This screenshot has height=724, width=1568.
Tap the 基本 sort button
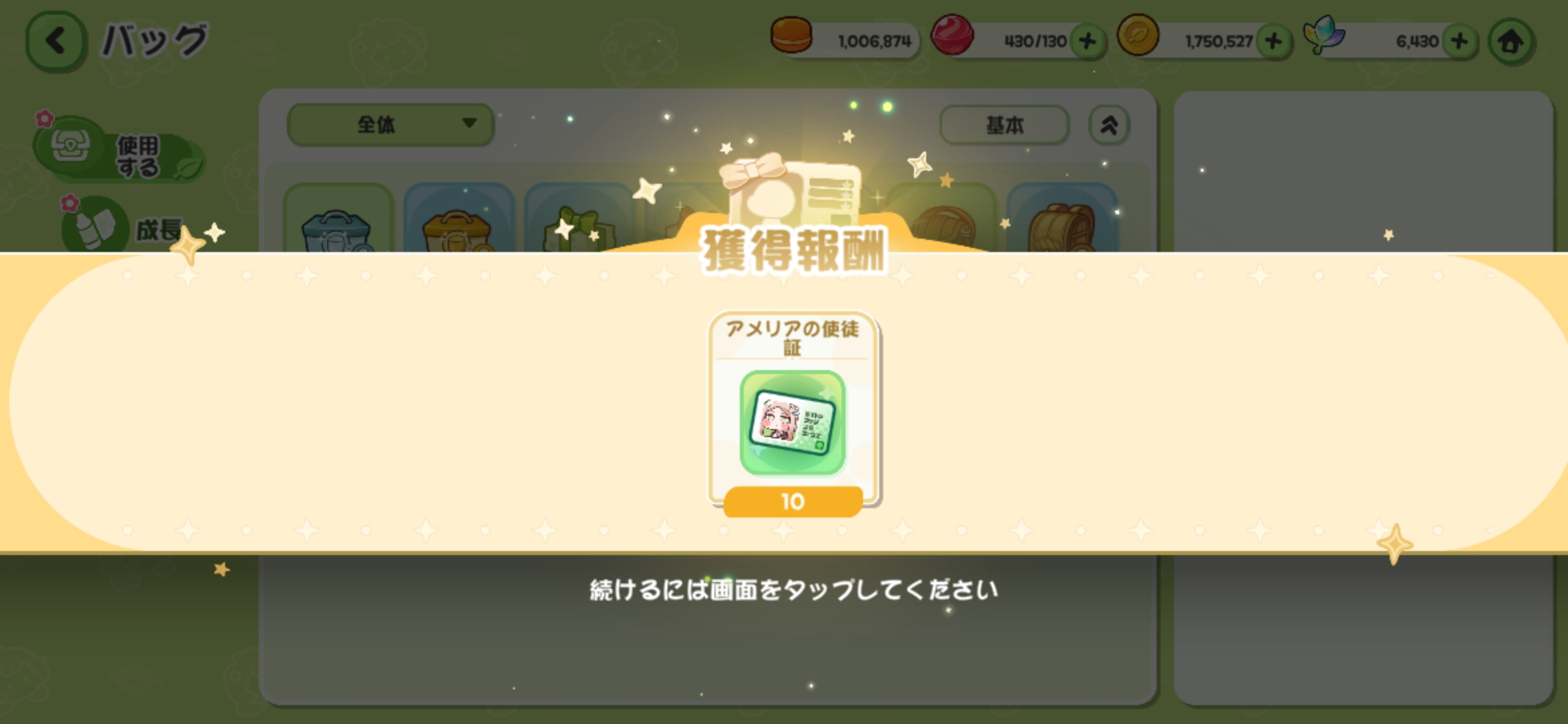pyautogui.click(x=1004, y=125)
